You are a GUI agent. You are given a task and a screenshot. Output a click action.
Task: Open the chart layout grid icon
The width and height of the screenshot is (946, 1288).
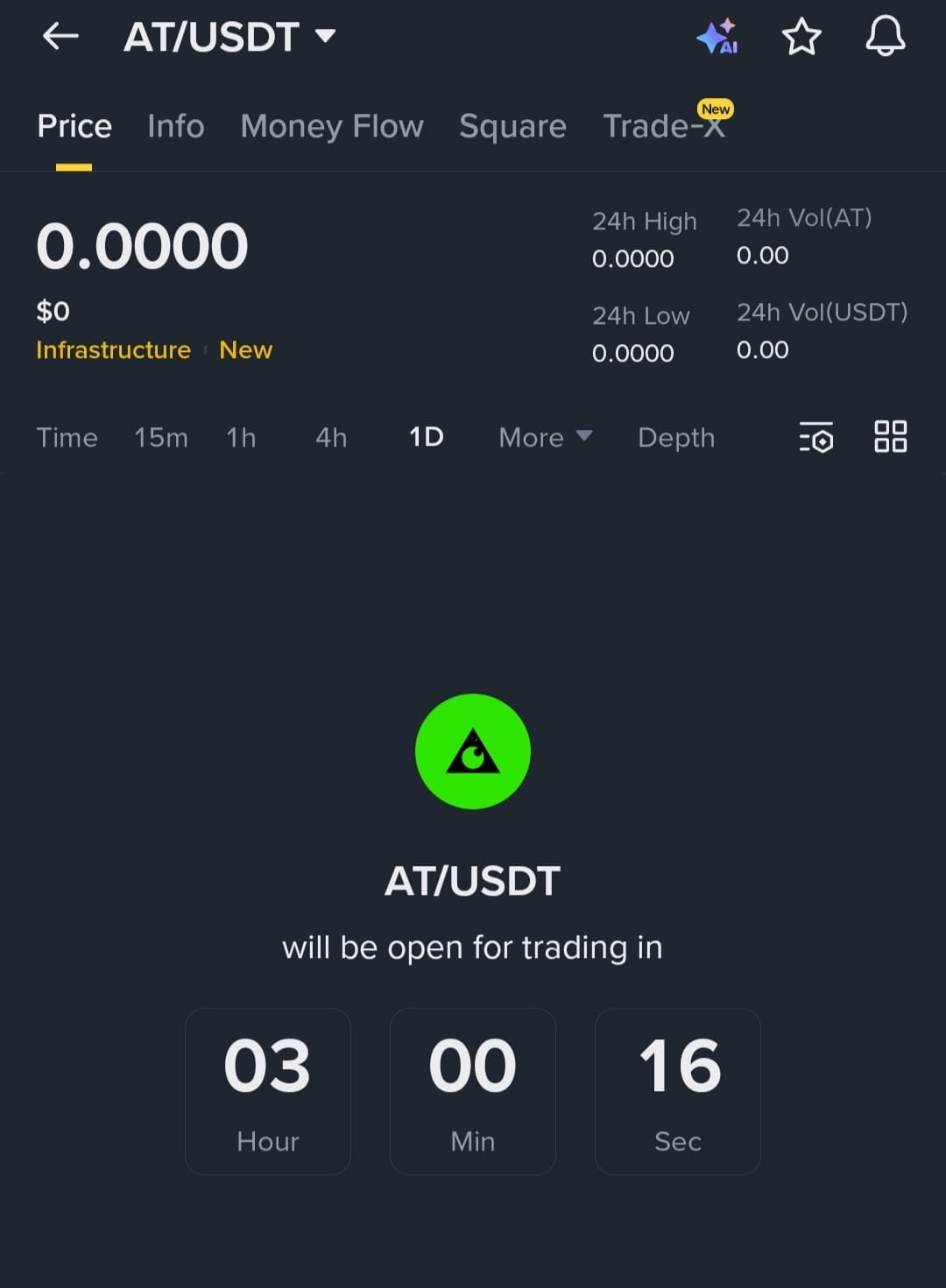pyautogui.click(x=890, y=436)
